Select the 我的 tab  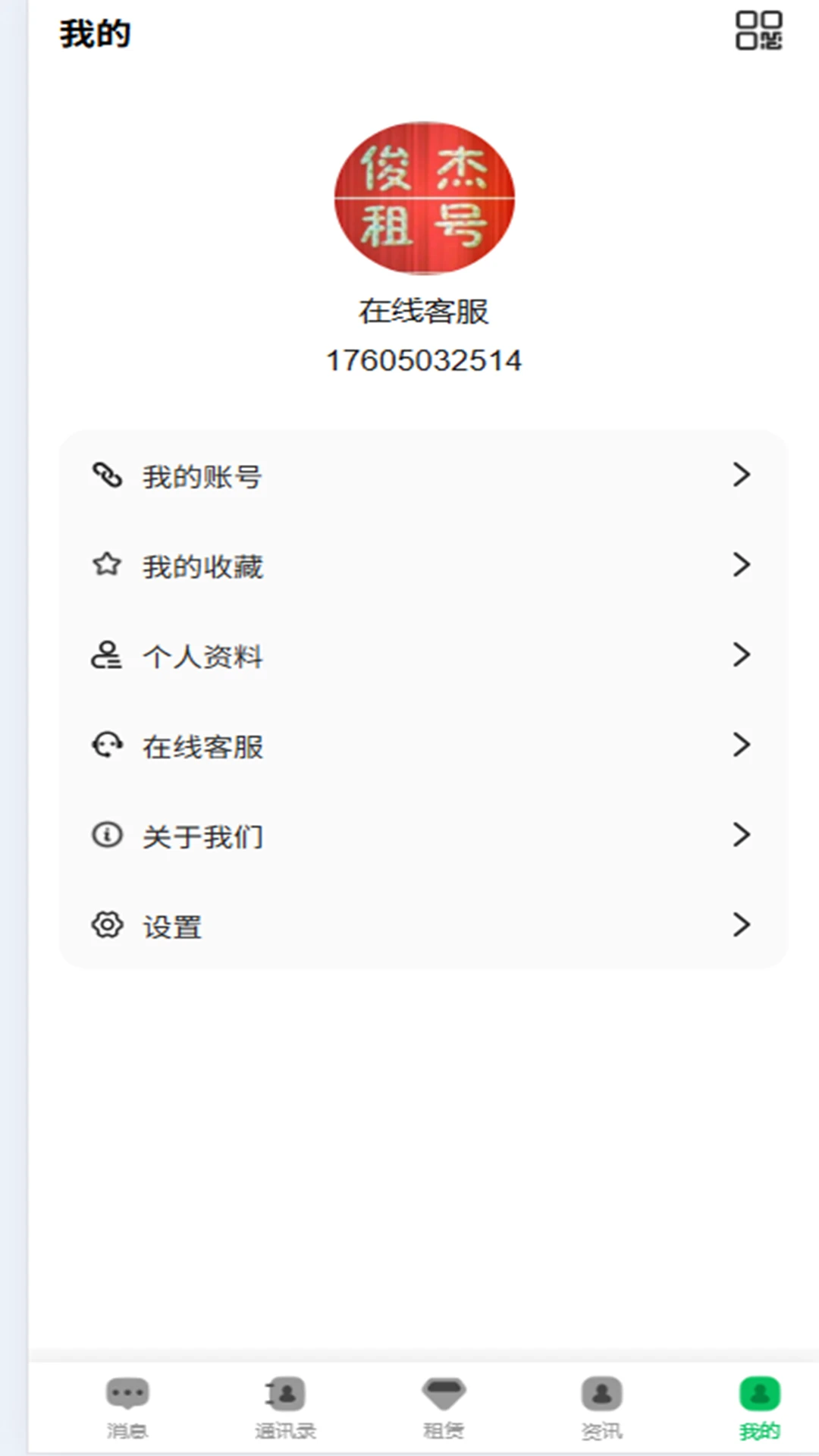click(760, 1407)
